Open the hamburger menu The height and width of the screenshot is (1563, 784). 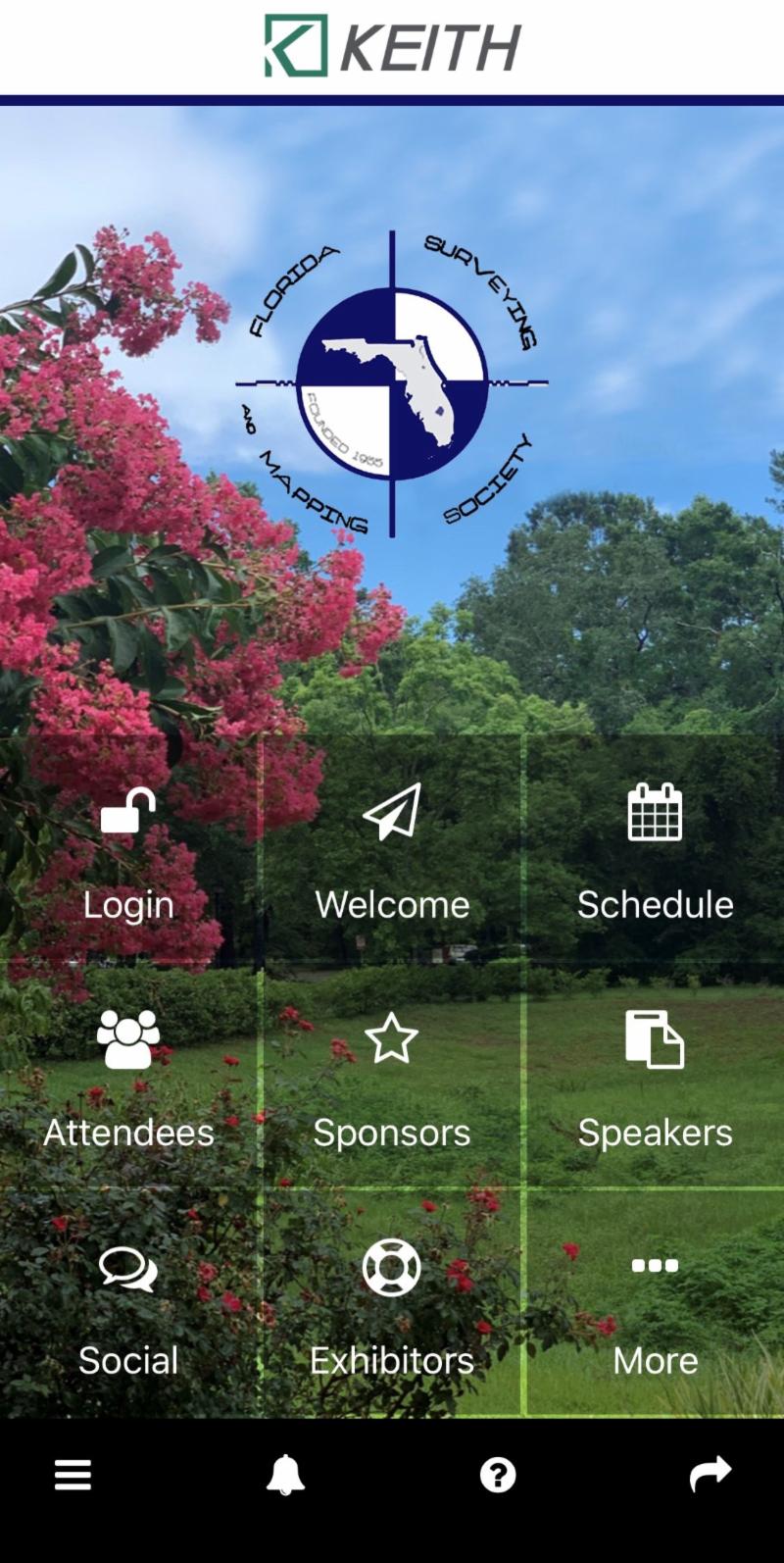coord(73,1474)
